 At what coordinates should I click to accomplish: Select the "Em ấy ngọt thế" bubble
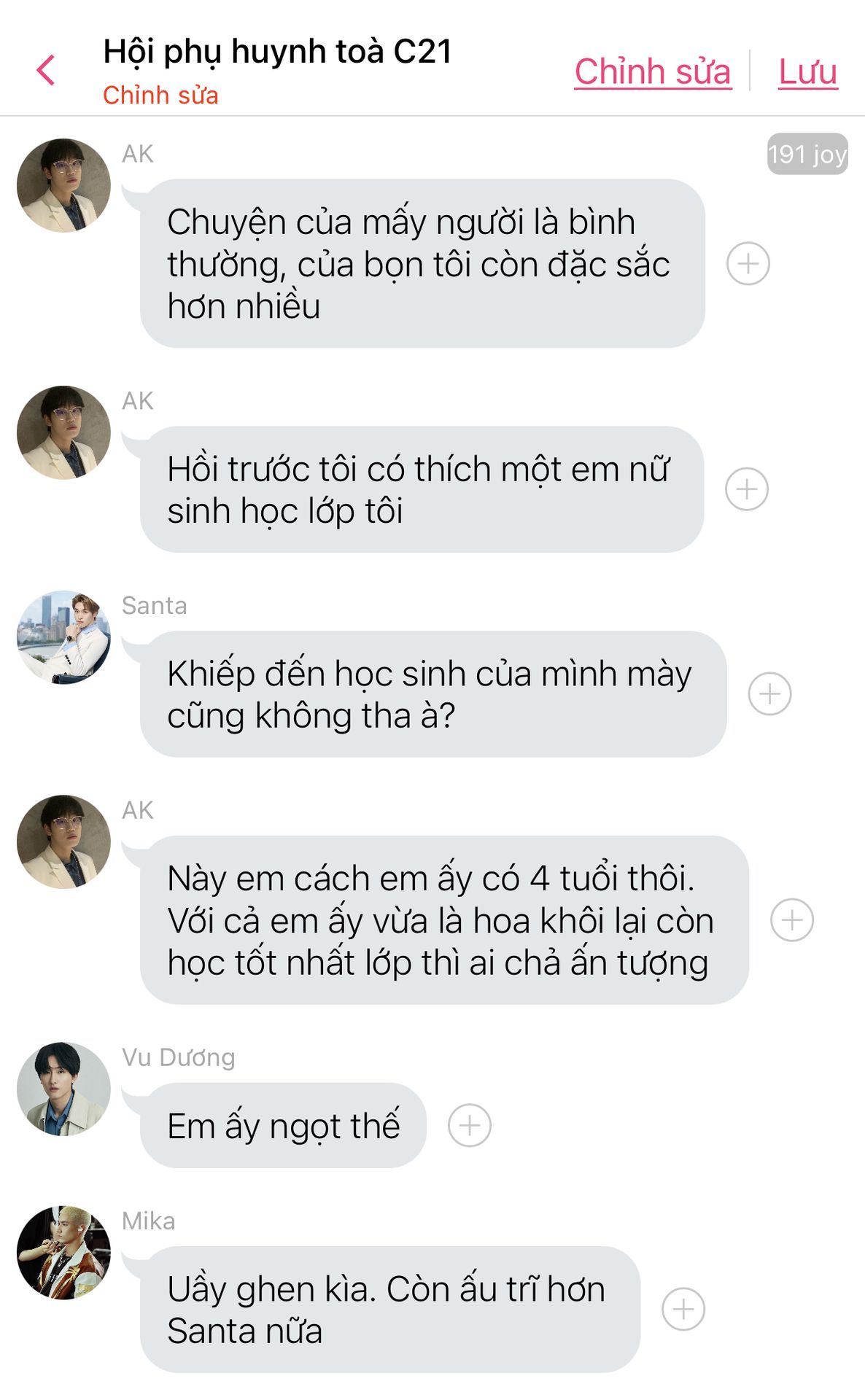click(x=283, y=1125)
